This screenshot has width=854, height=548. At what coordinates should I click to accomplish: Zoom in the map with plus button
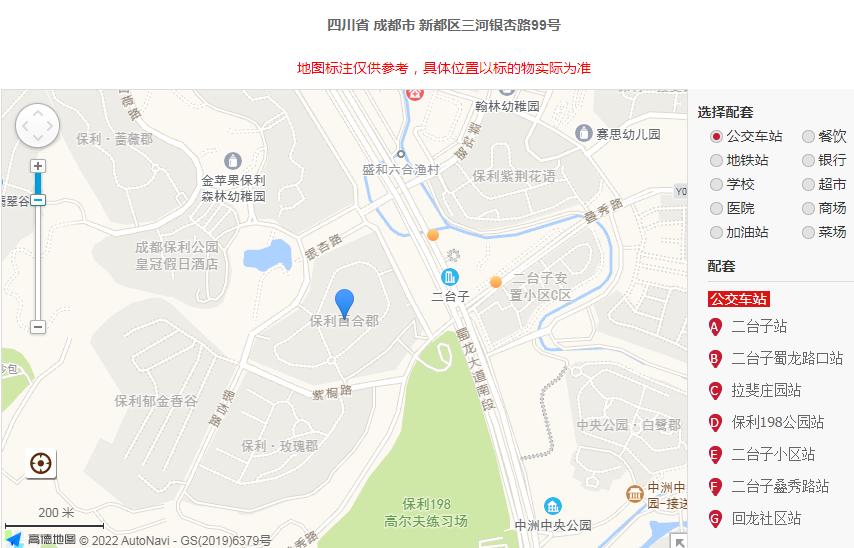(38, 166)
